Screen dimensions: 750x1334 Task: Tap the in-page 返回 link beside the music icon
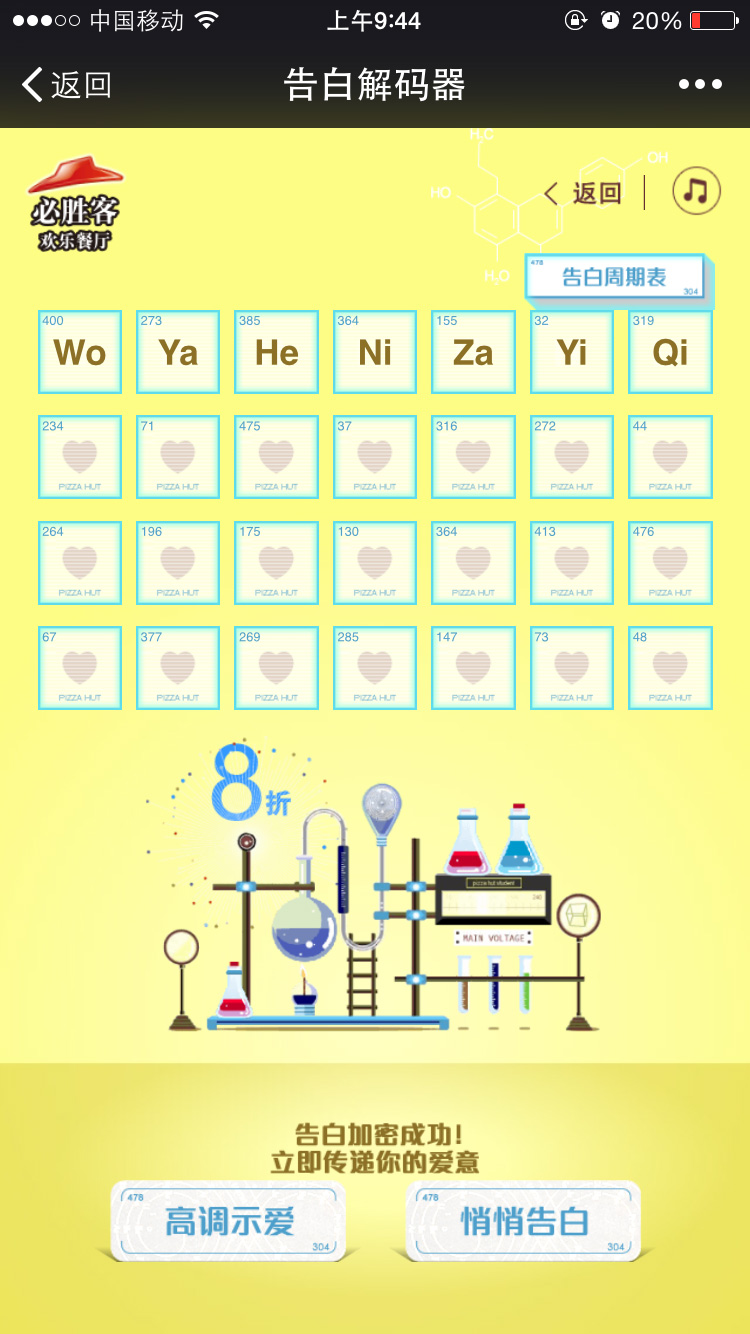click(x=584, y=193)
